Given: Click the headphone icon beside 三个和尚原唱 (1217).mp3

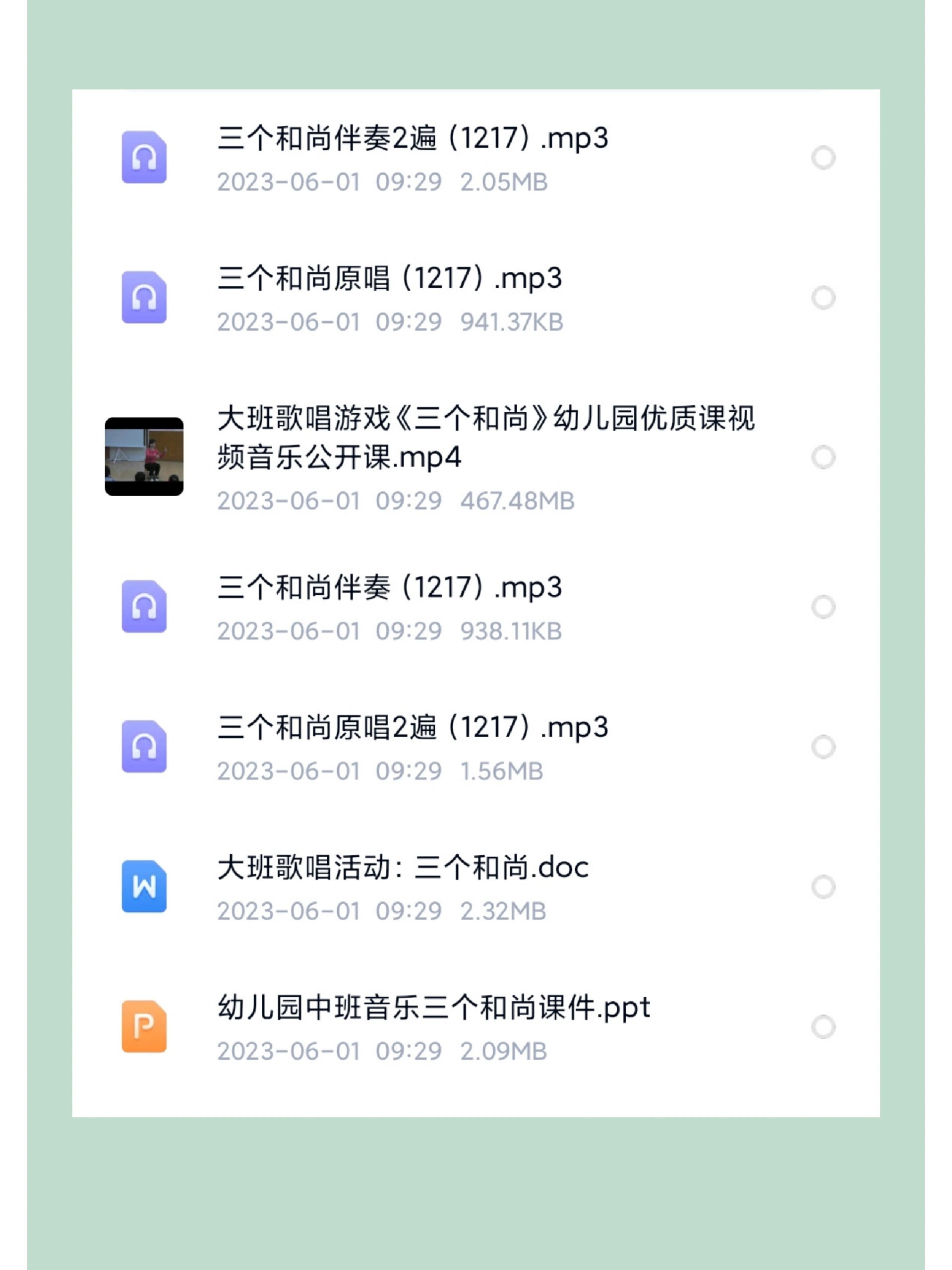Looking at the screenshot, I should tap(145, 298).
